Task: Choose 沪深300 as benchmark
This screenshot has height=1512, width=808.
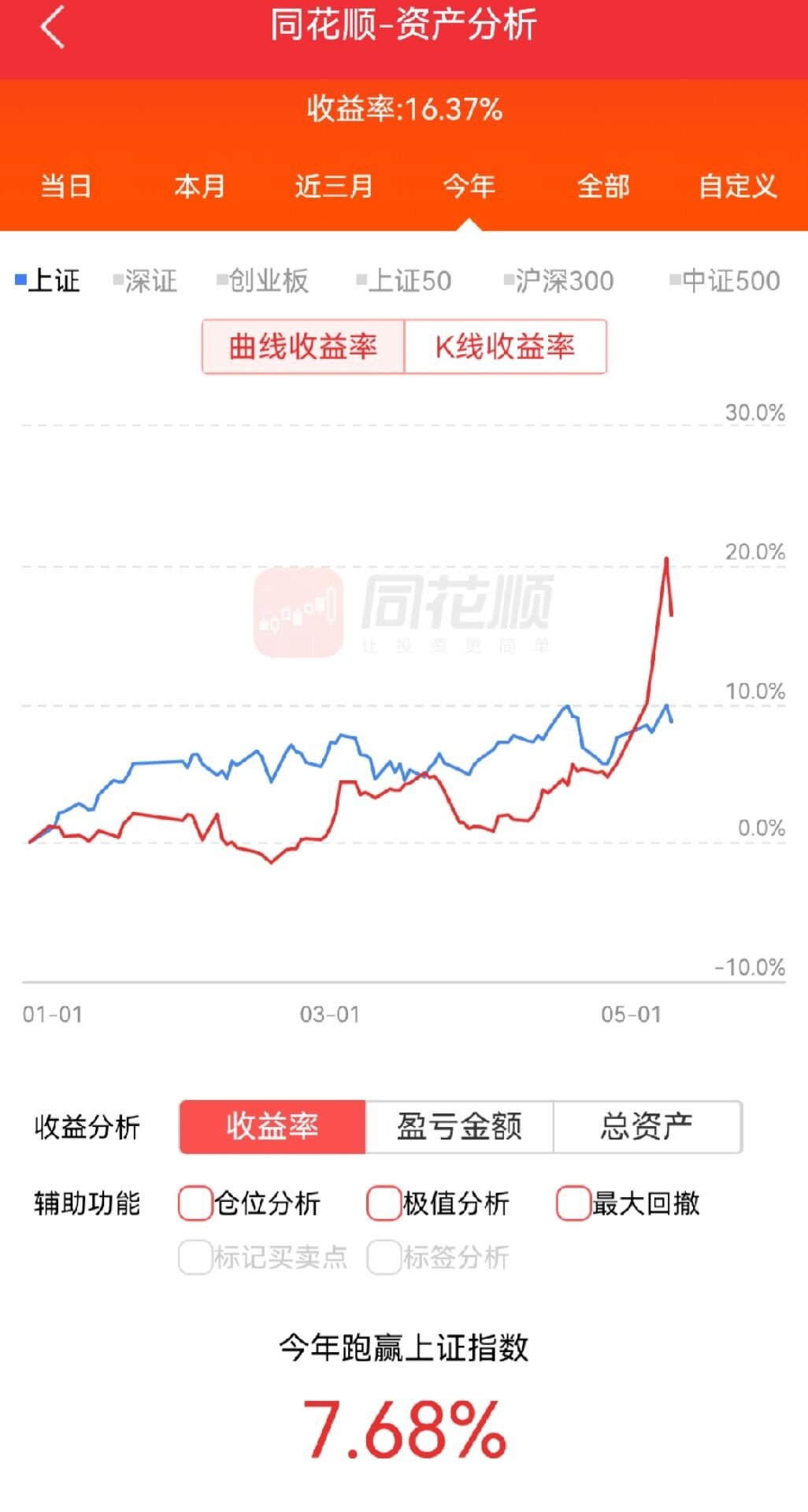Action: [x=559, y=280]
